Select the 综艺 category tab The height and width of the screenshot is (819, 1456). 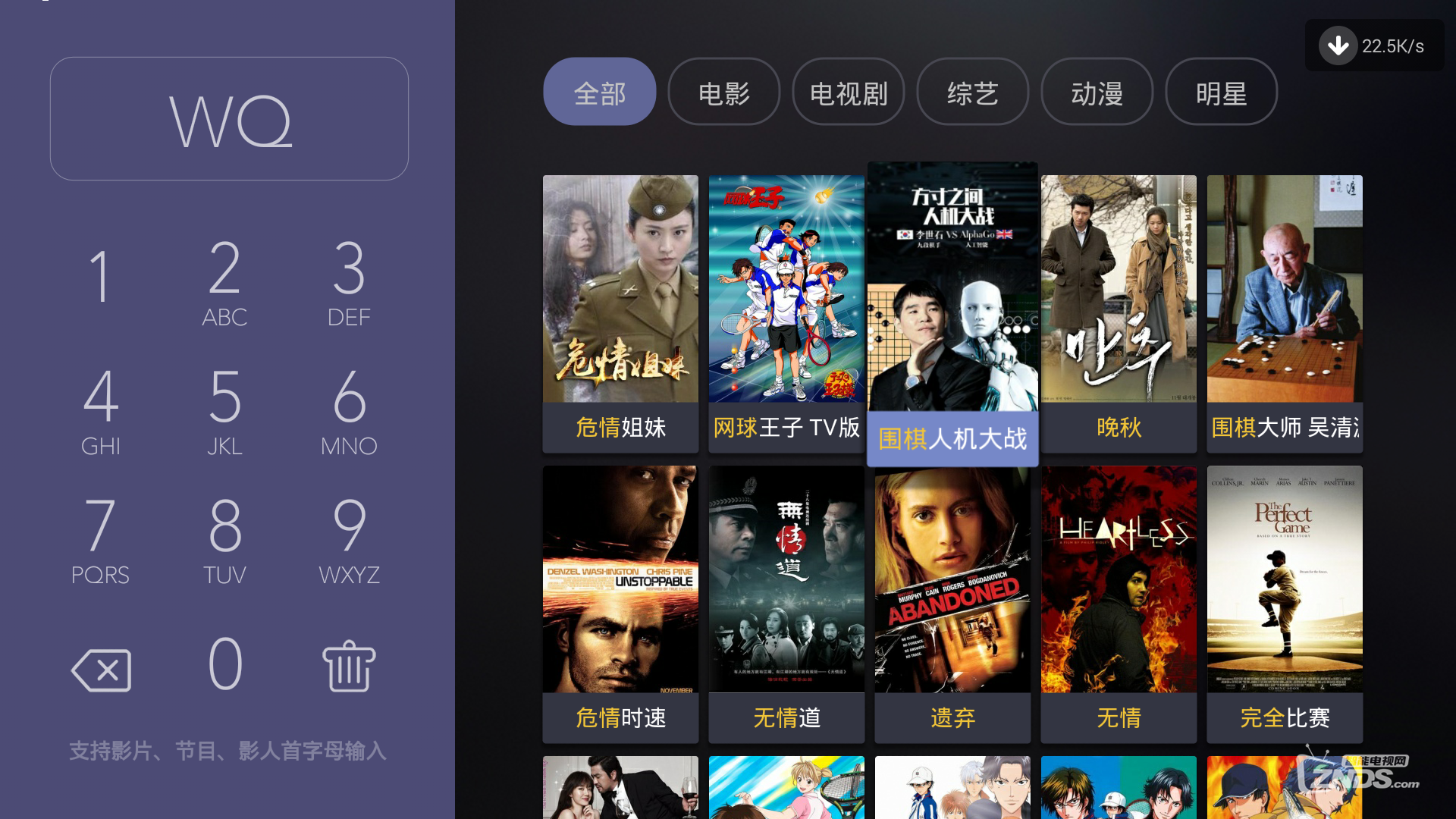pyautogui.click(x=972, y=93)
